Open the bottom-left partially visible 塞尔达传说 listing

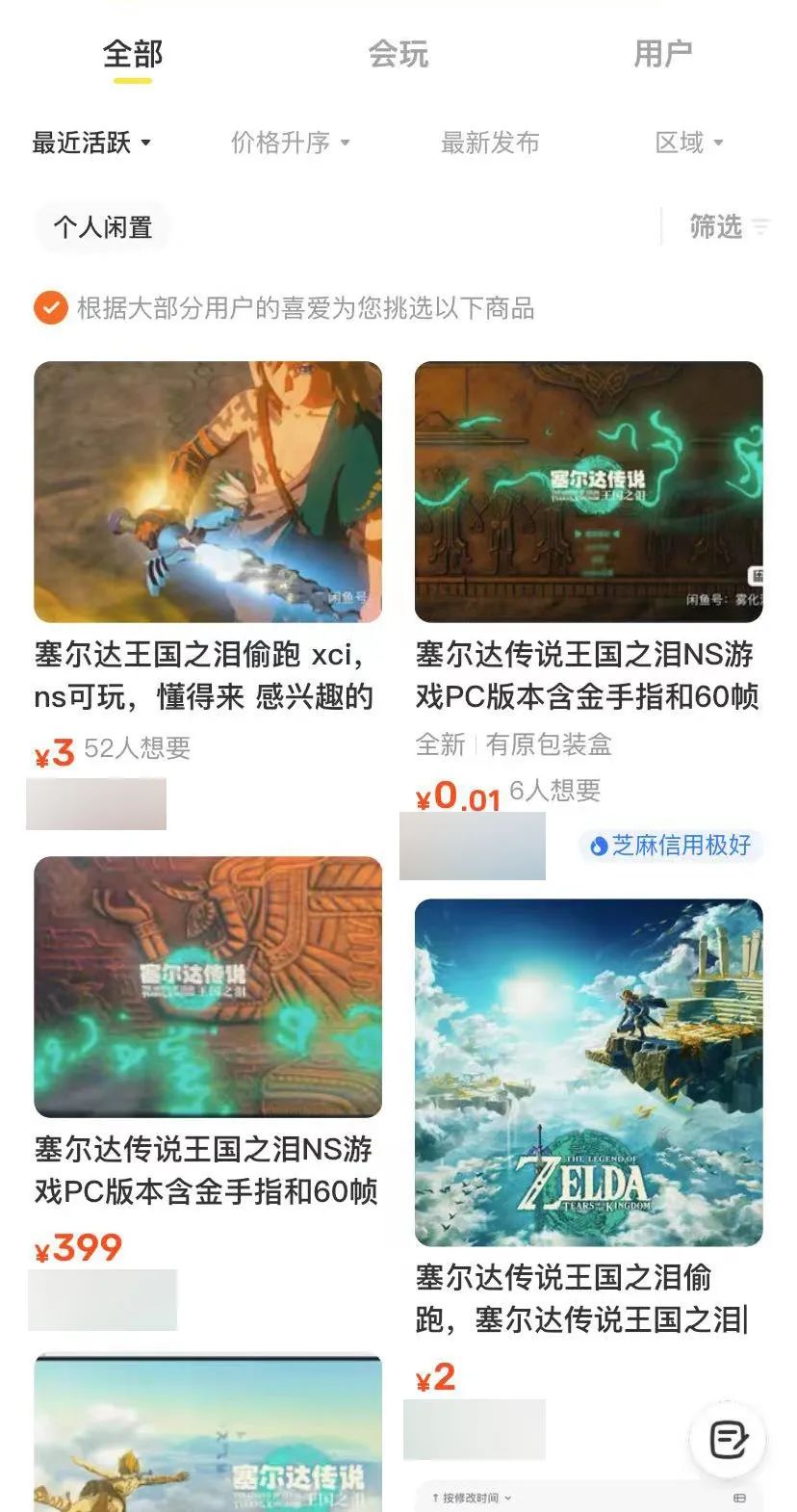208,1433
